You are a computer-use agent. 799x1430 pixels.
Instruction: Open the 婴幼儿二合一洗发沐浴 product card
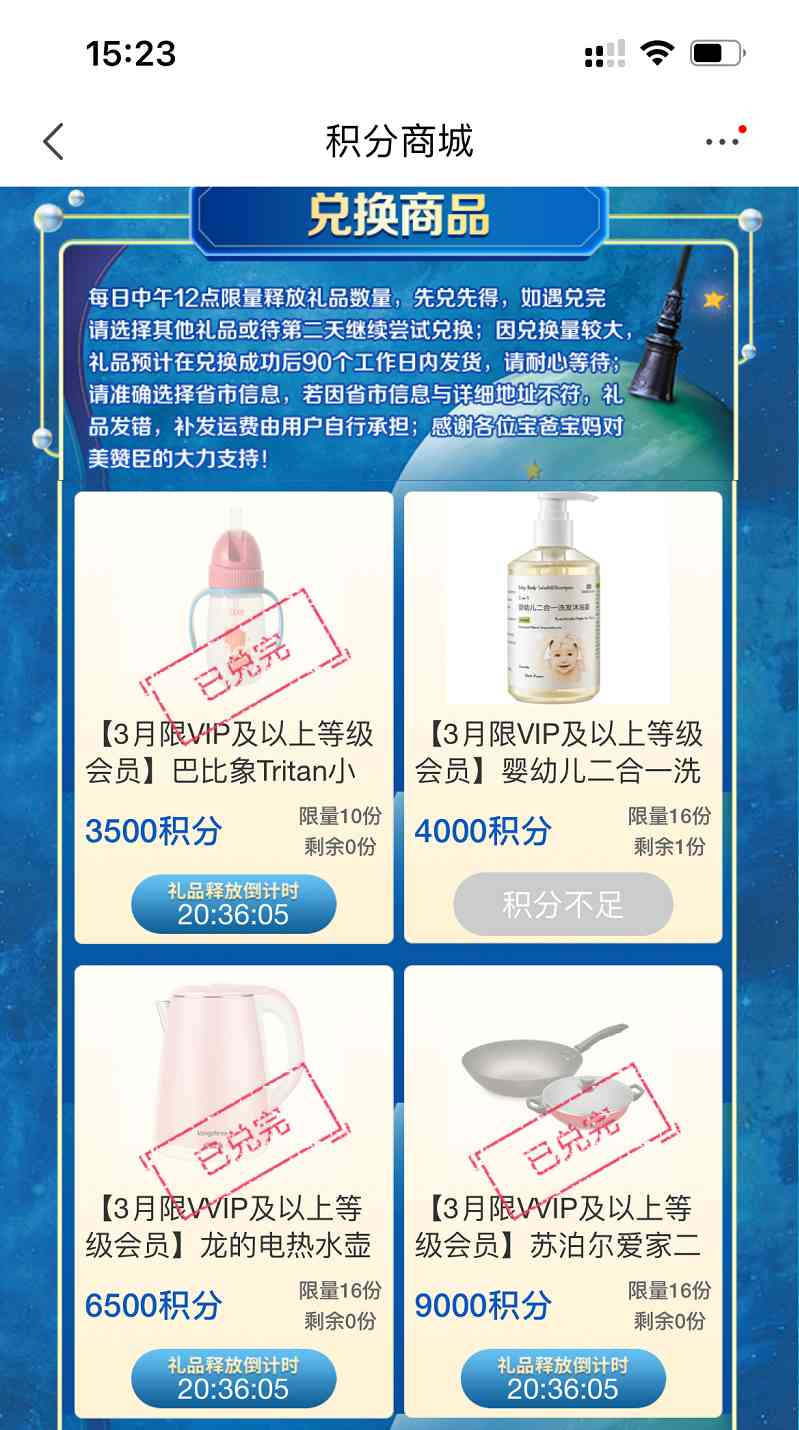pyautogui.click(x=562, y=640)
